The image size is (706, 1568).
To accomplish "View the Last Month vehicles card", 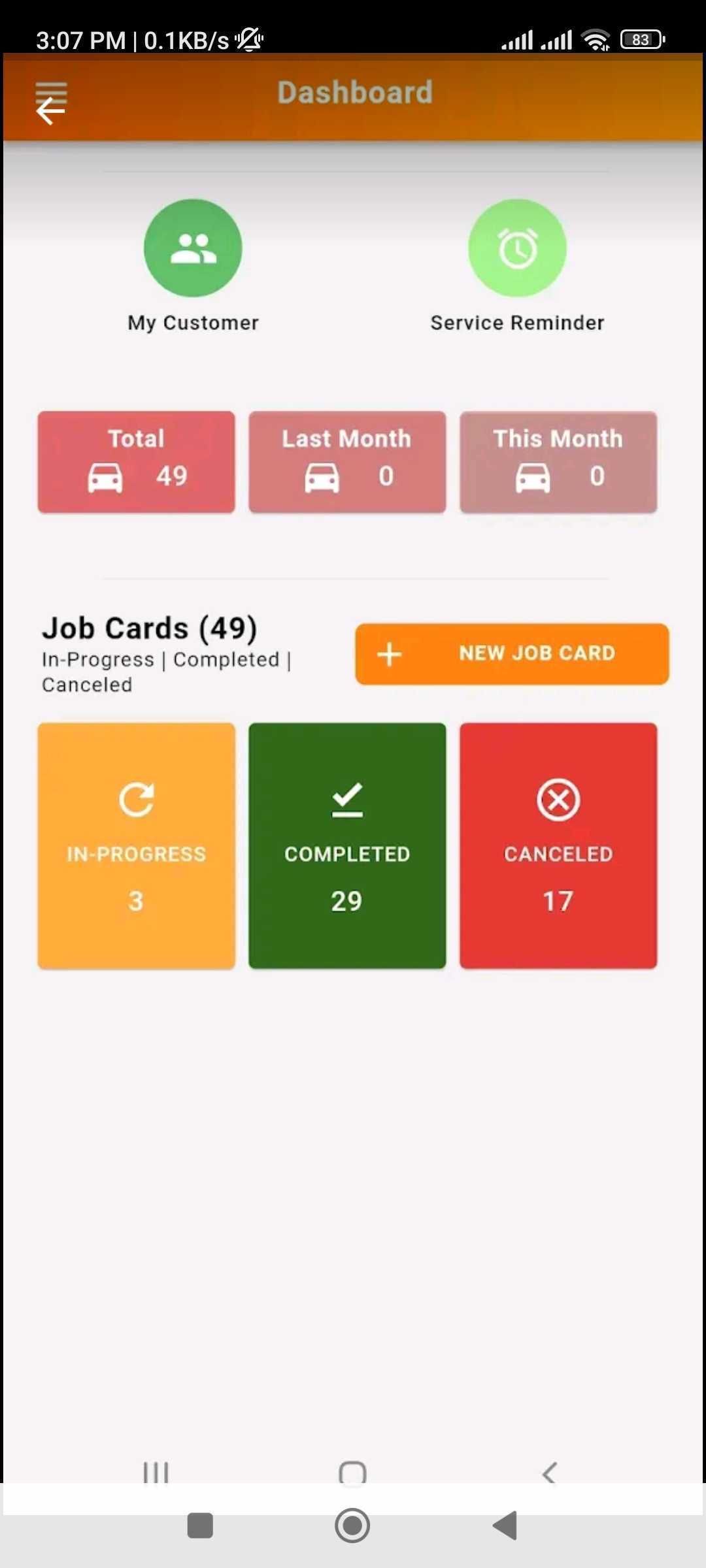I will [347, 462].
